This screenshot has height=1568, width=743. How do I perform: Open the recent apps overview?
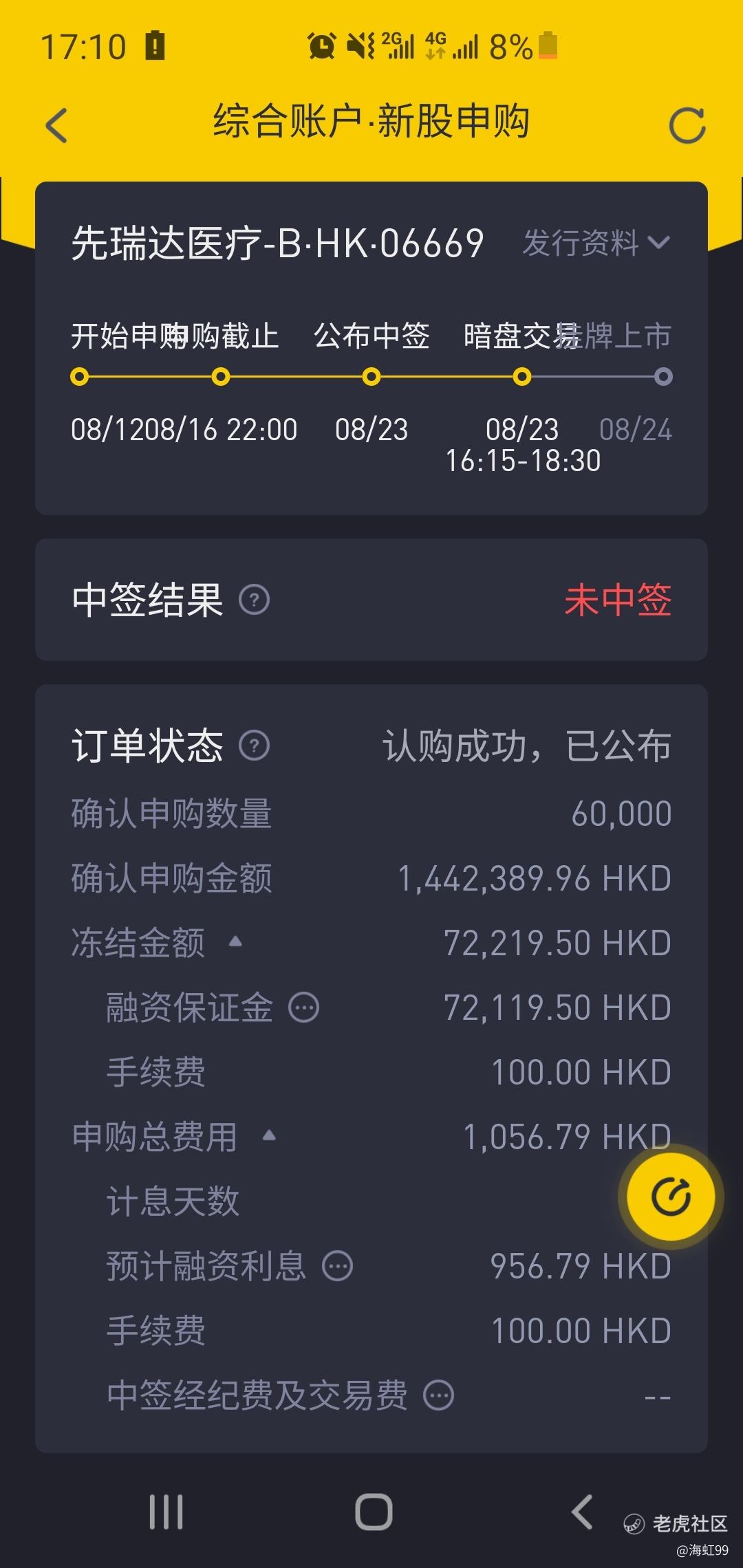(x=166, y=1512)
